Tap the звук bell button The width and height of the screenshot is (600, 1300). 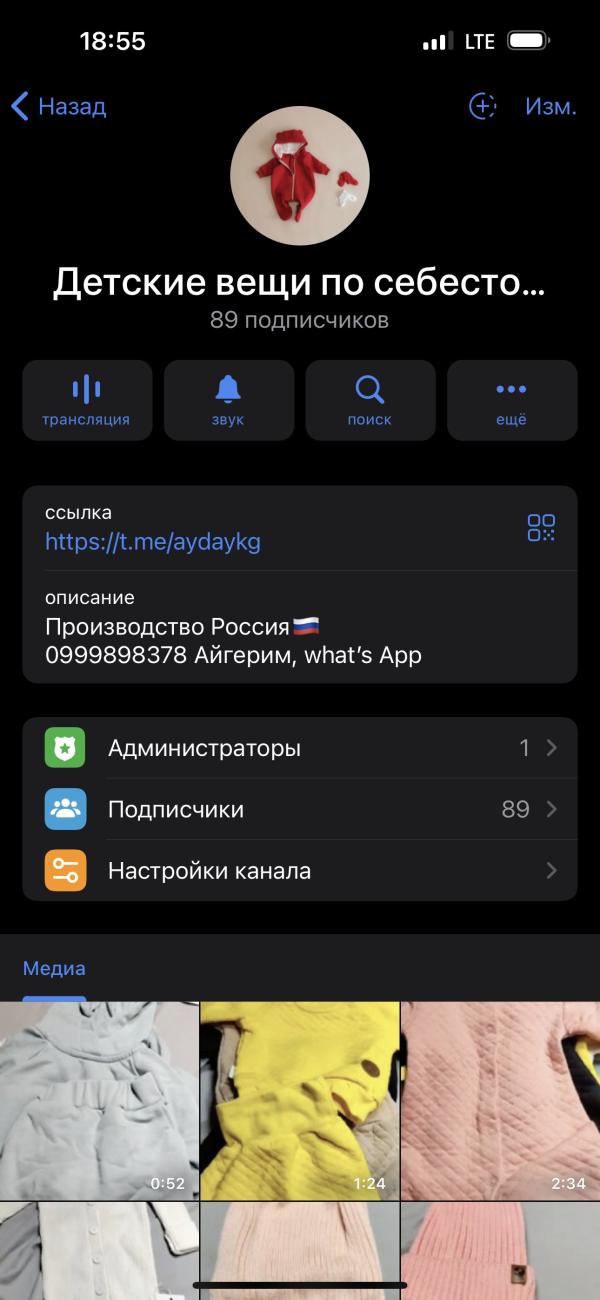pos(229,400)
